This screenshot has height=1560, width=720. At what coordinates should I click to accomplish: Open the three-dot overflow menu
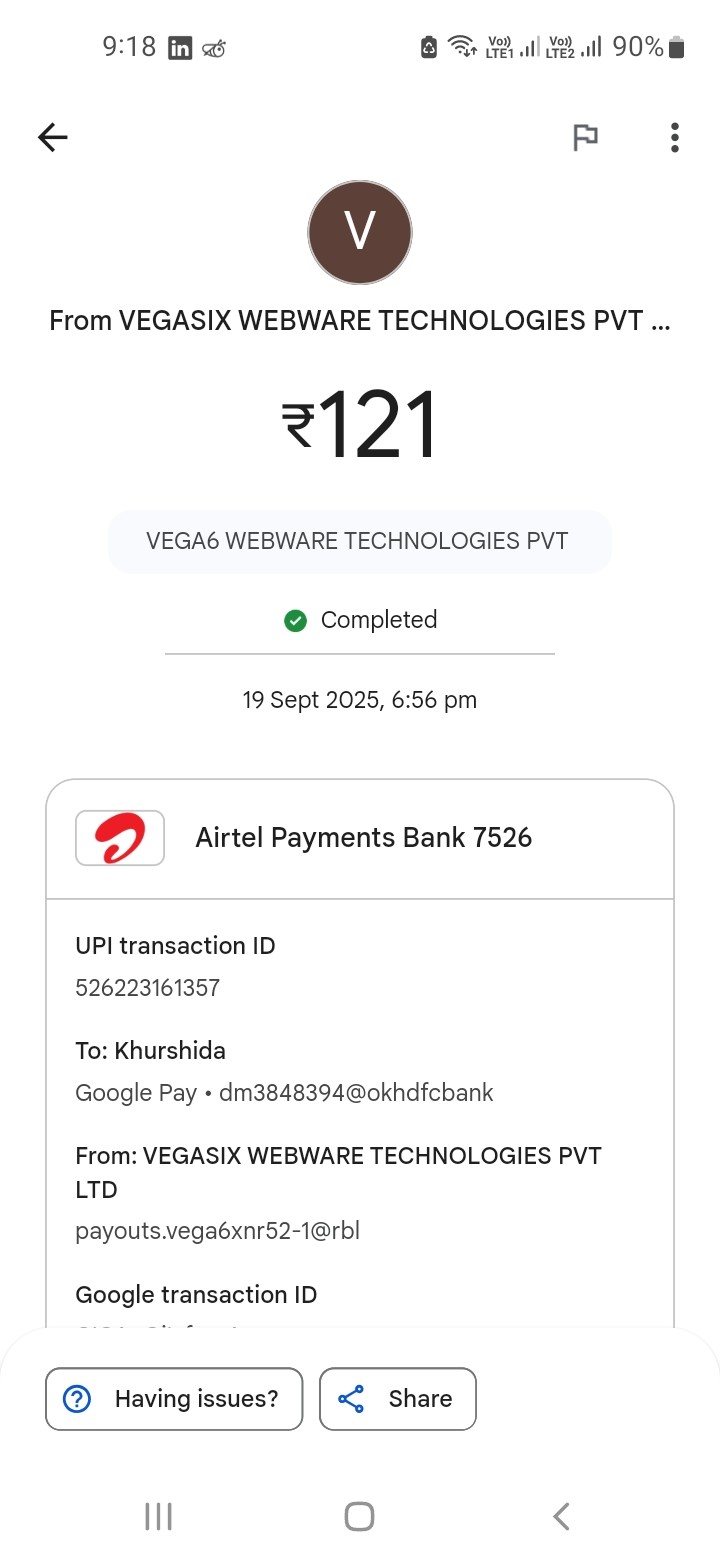tap(675, 137)
